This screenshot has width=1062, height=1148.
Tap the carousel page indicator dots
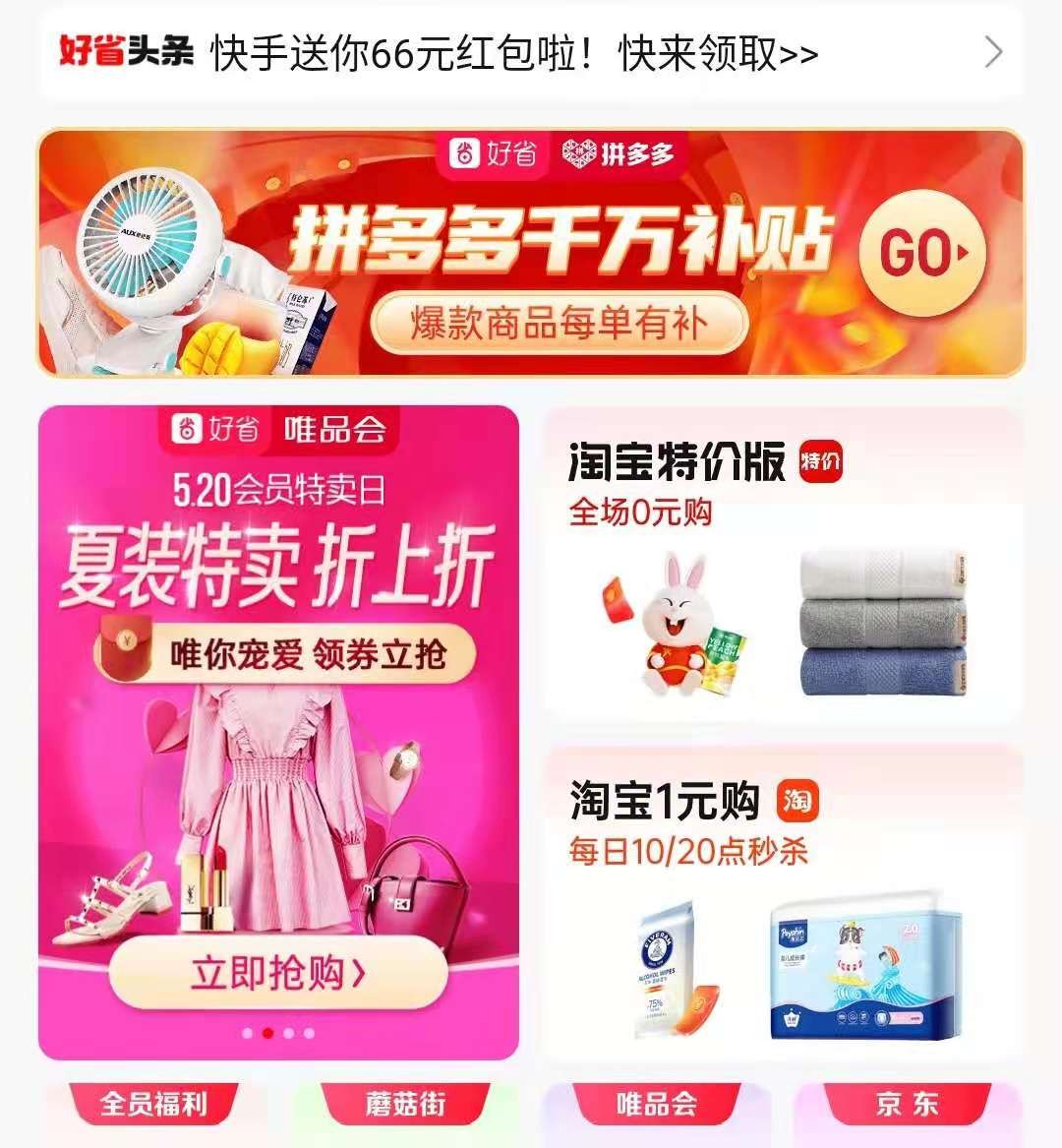point(278,1033)
